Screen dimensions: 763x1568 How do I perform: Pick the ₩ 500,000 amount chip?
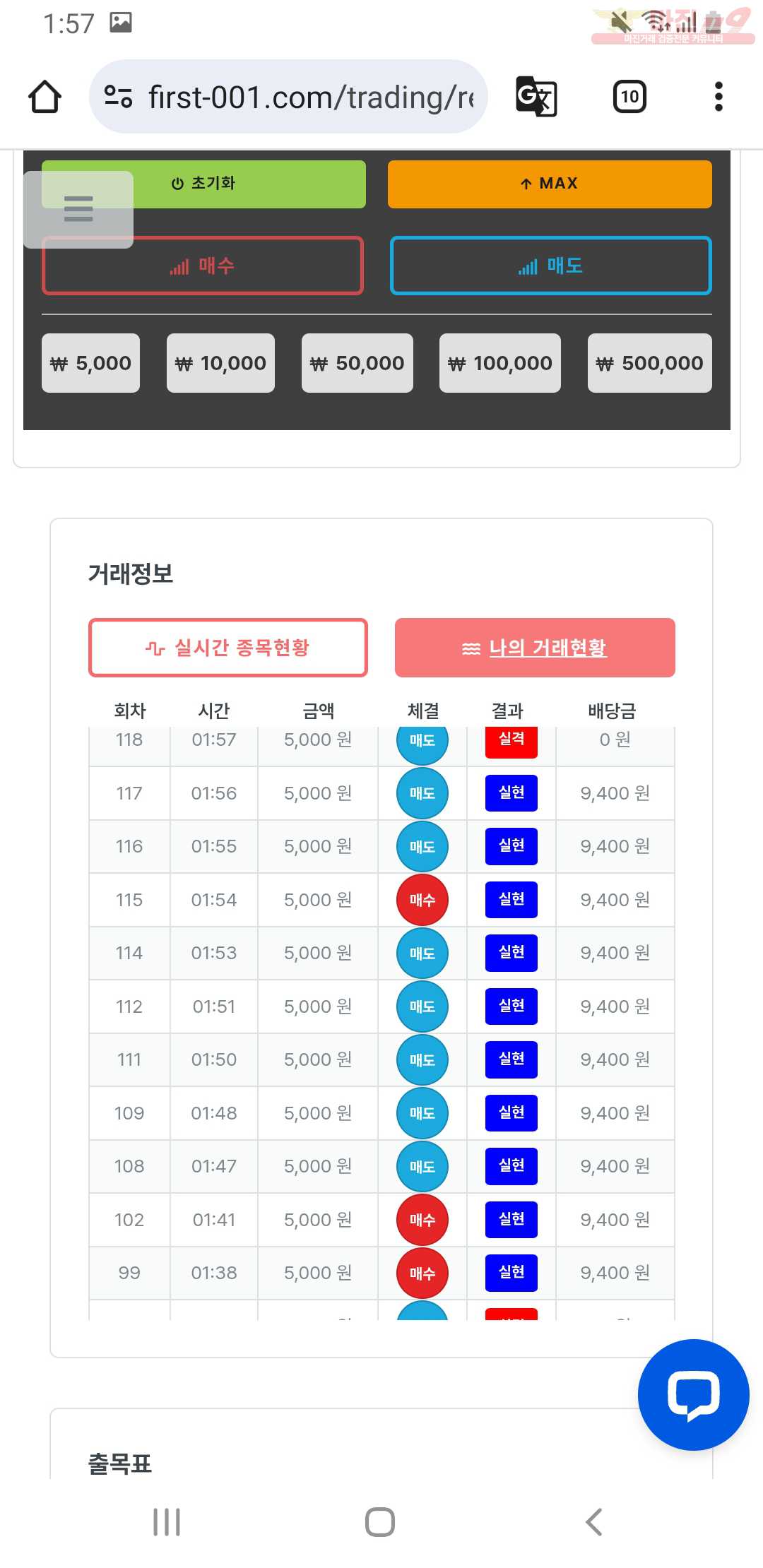[650, 363]
